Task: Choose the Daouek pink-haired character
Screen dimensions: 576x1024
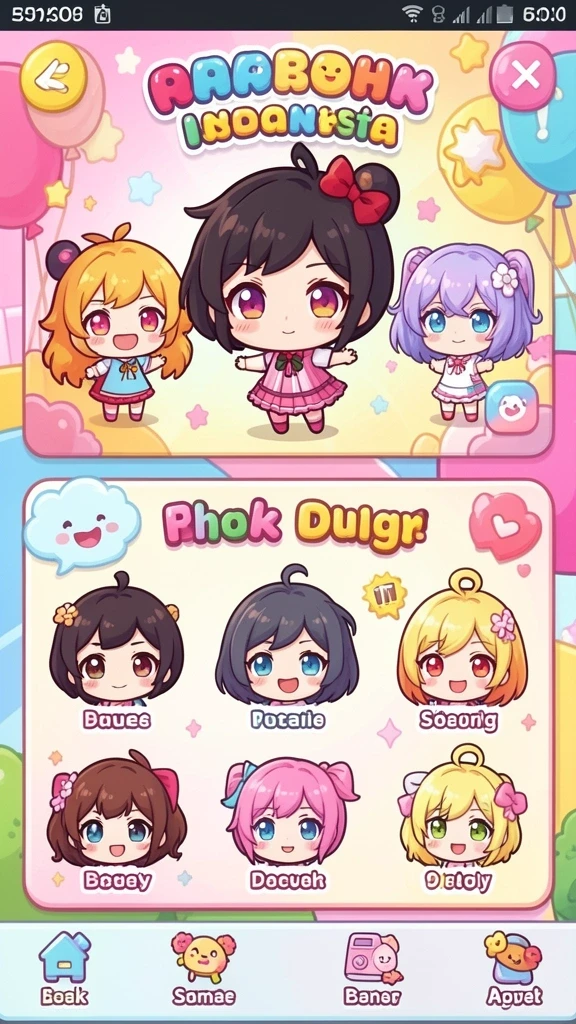Action: point(288,824)
